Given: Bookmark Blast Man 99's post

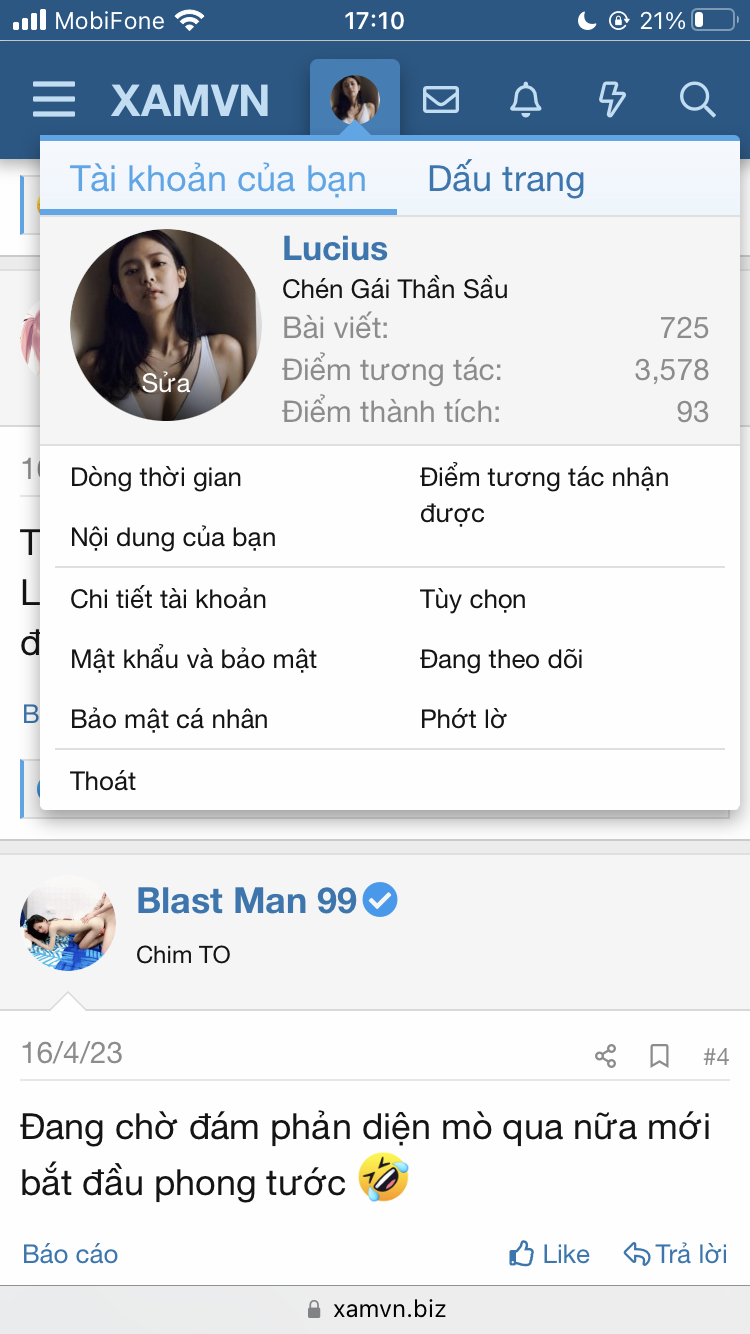Looking at the screenshot, I should (x=659, y=1054).
